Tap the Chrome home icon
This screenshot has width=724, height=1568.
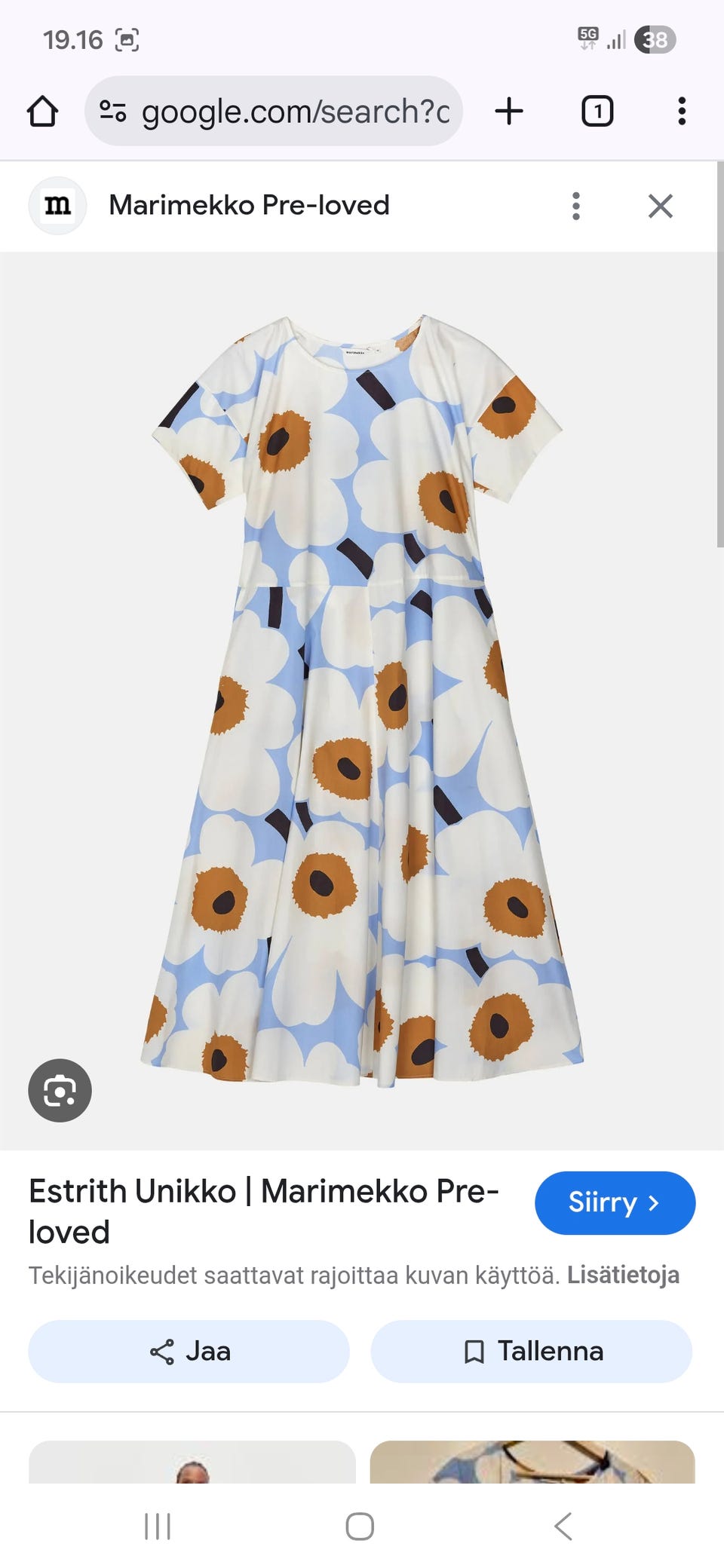(x=42, y=112)
